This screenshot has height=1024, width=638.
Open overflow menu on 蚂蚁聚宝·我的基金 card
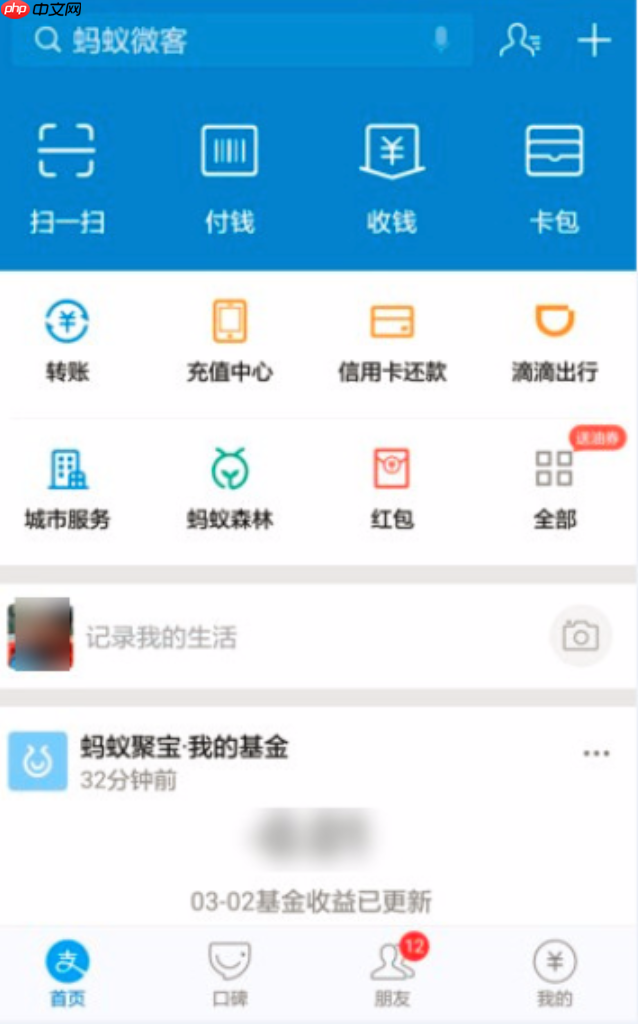point(596,753)
